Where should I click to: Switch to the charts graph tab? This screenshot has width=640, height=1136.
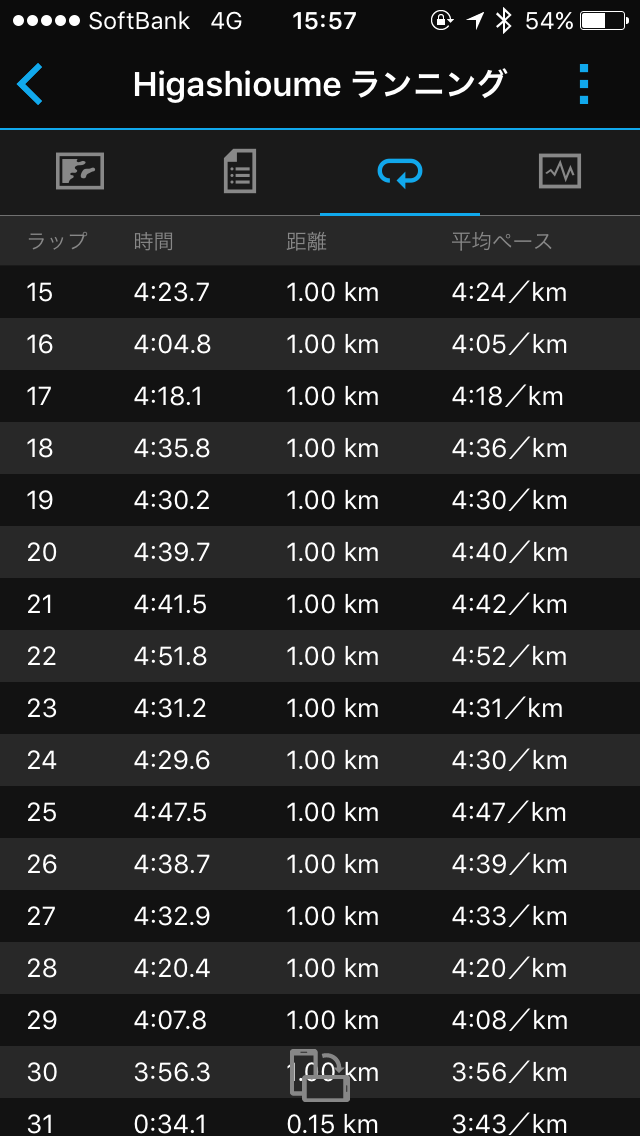[x=559, y=172]
